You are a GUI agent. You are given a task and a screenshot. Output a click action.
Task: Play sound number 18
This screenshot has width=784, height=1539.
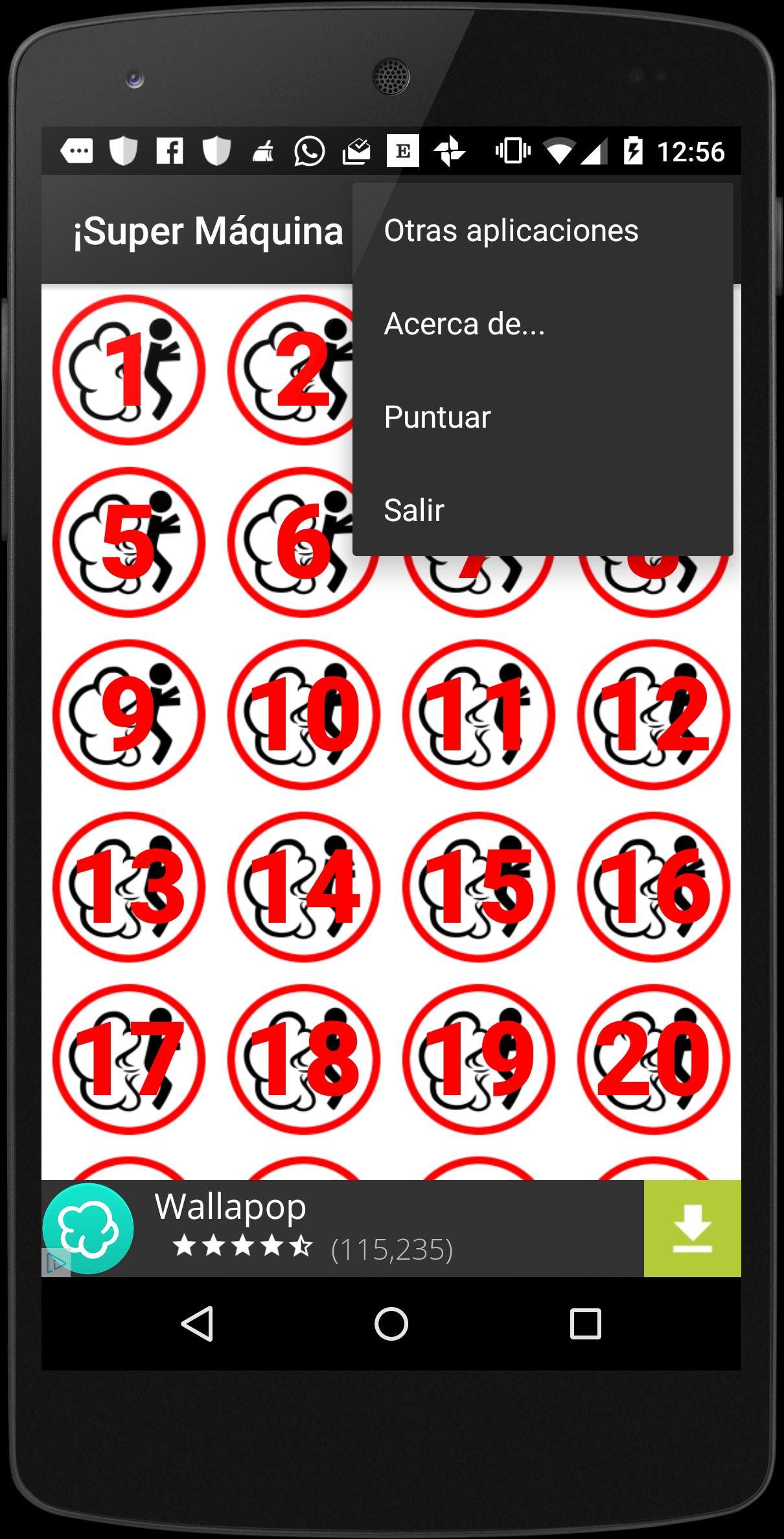coord(303,1059)
